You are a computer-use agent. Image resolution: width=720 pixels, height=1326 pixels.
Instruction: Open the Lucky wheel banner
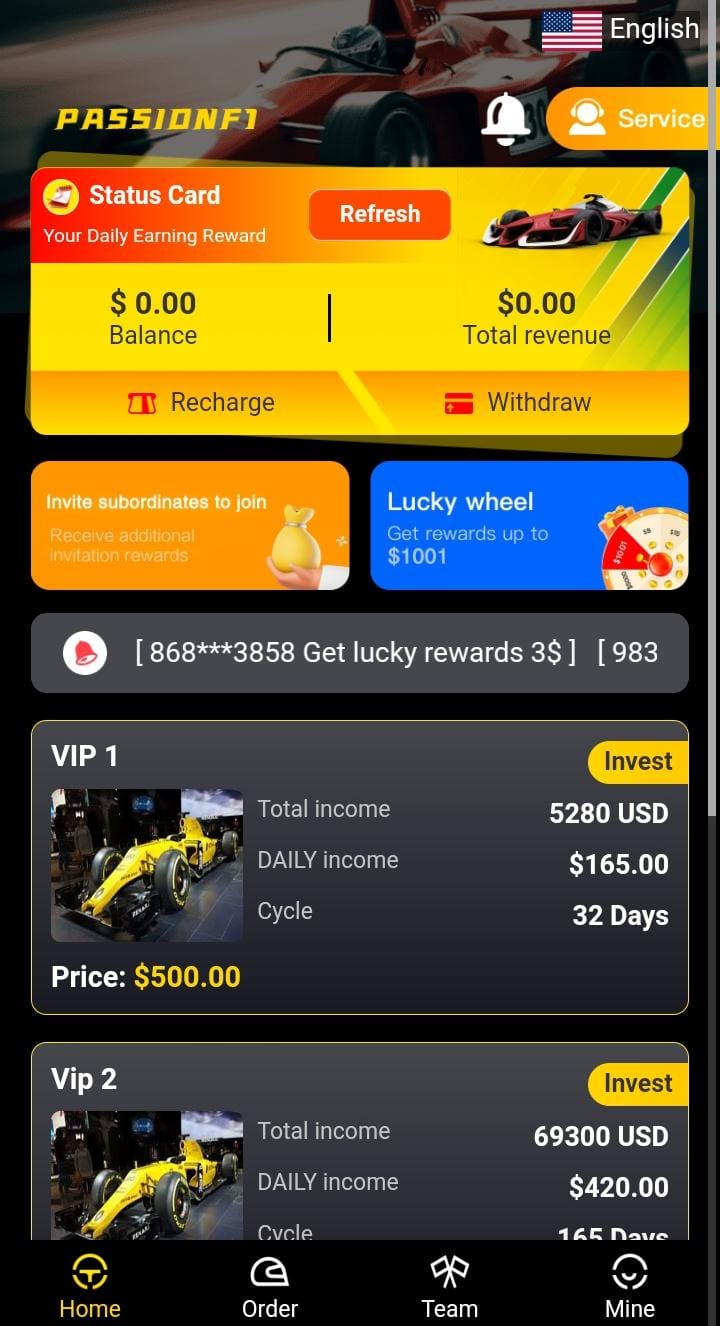coord(529,526)
